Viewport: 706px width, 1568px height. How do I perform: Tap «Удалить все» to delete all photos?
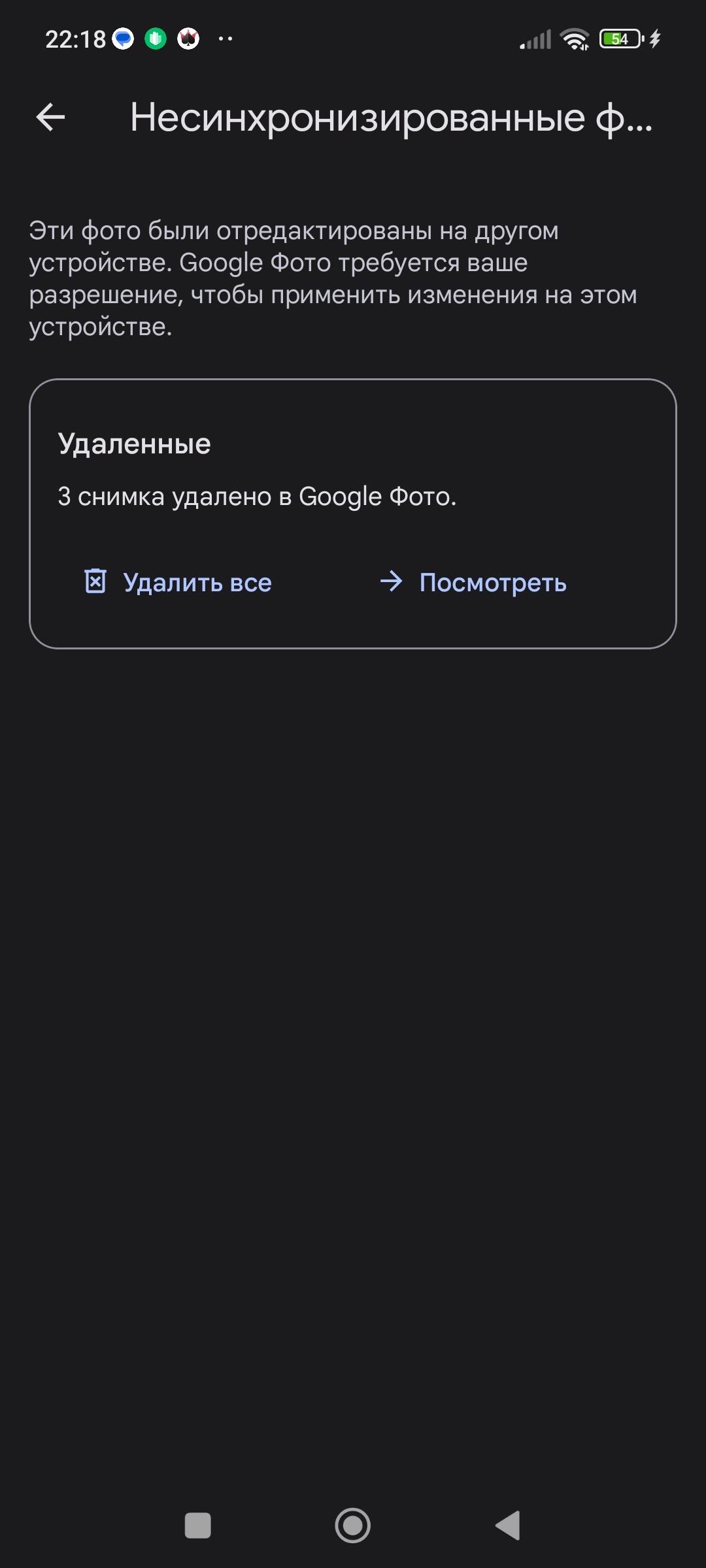click(178, 582)
